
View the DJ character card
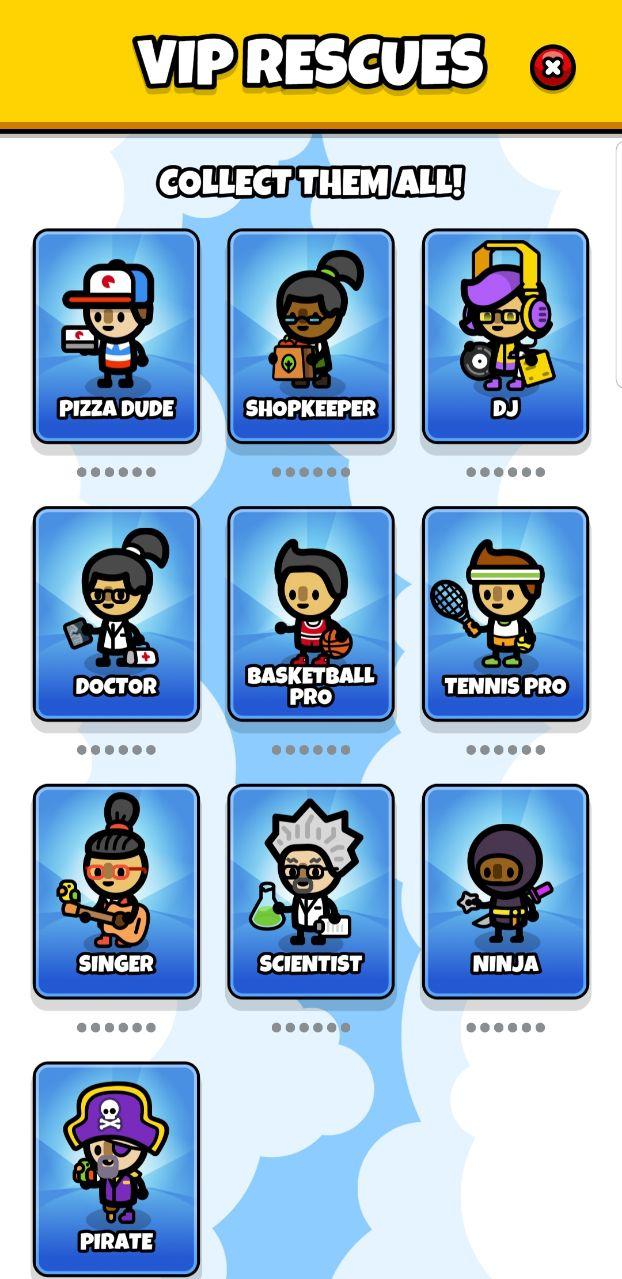(x=505, y=336)
